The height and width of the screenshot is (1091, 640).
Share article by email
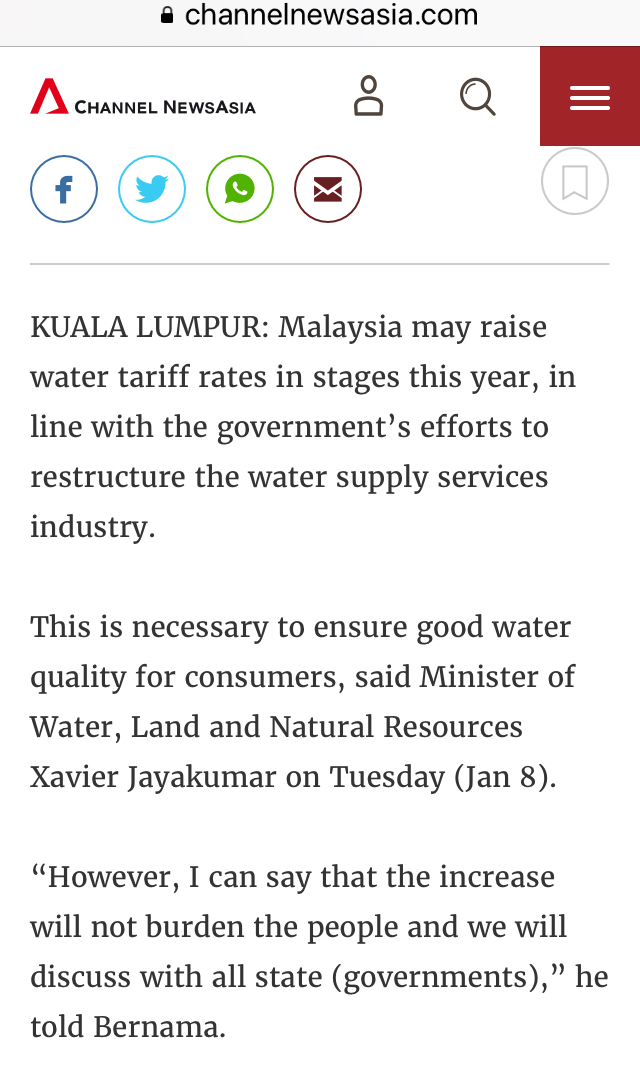(328, 189)
